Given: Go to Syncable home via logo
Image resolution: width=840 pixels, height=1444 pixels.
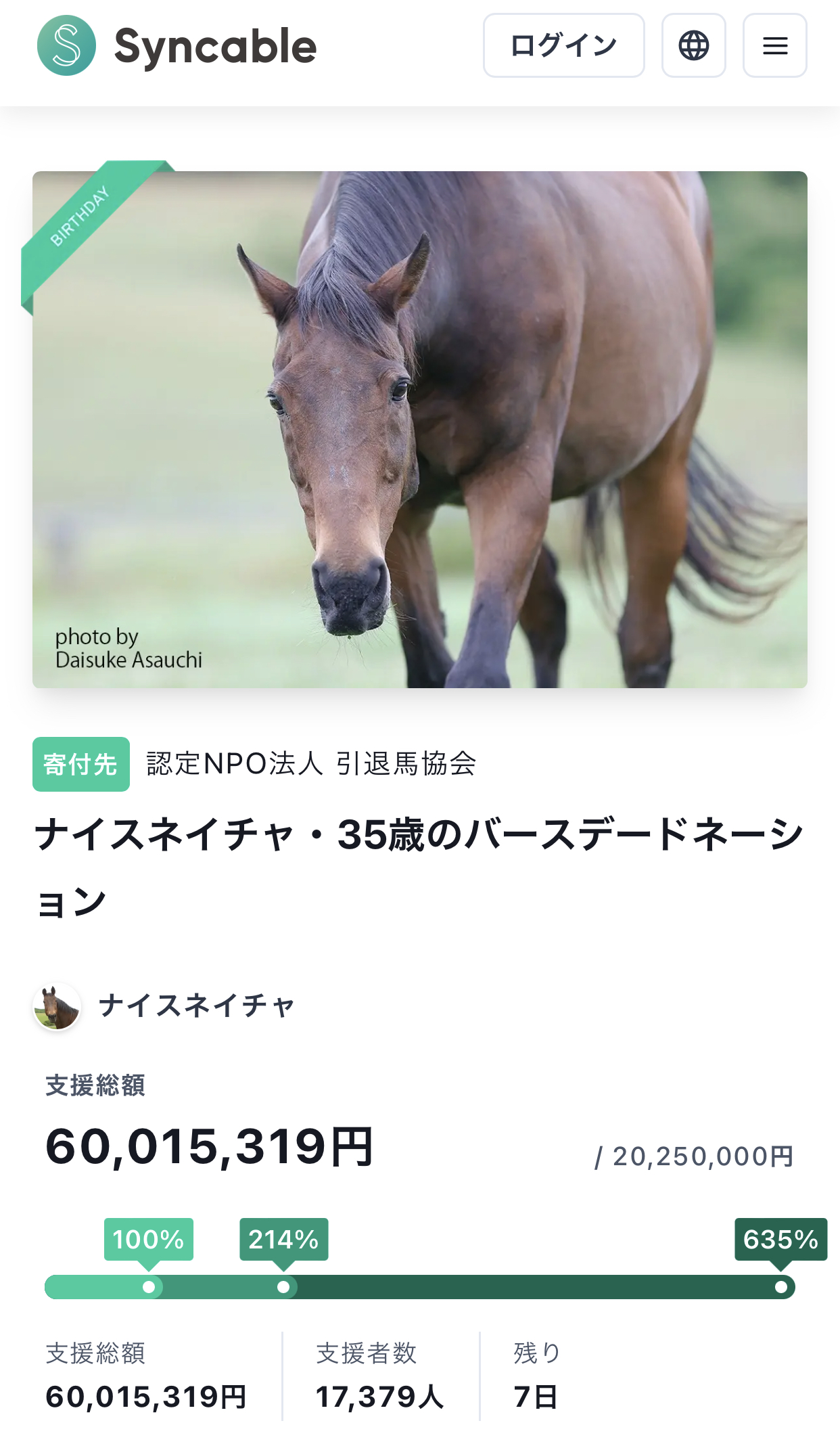Looking at the screenshot, I should click(177, 45).
